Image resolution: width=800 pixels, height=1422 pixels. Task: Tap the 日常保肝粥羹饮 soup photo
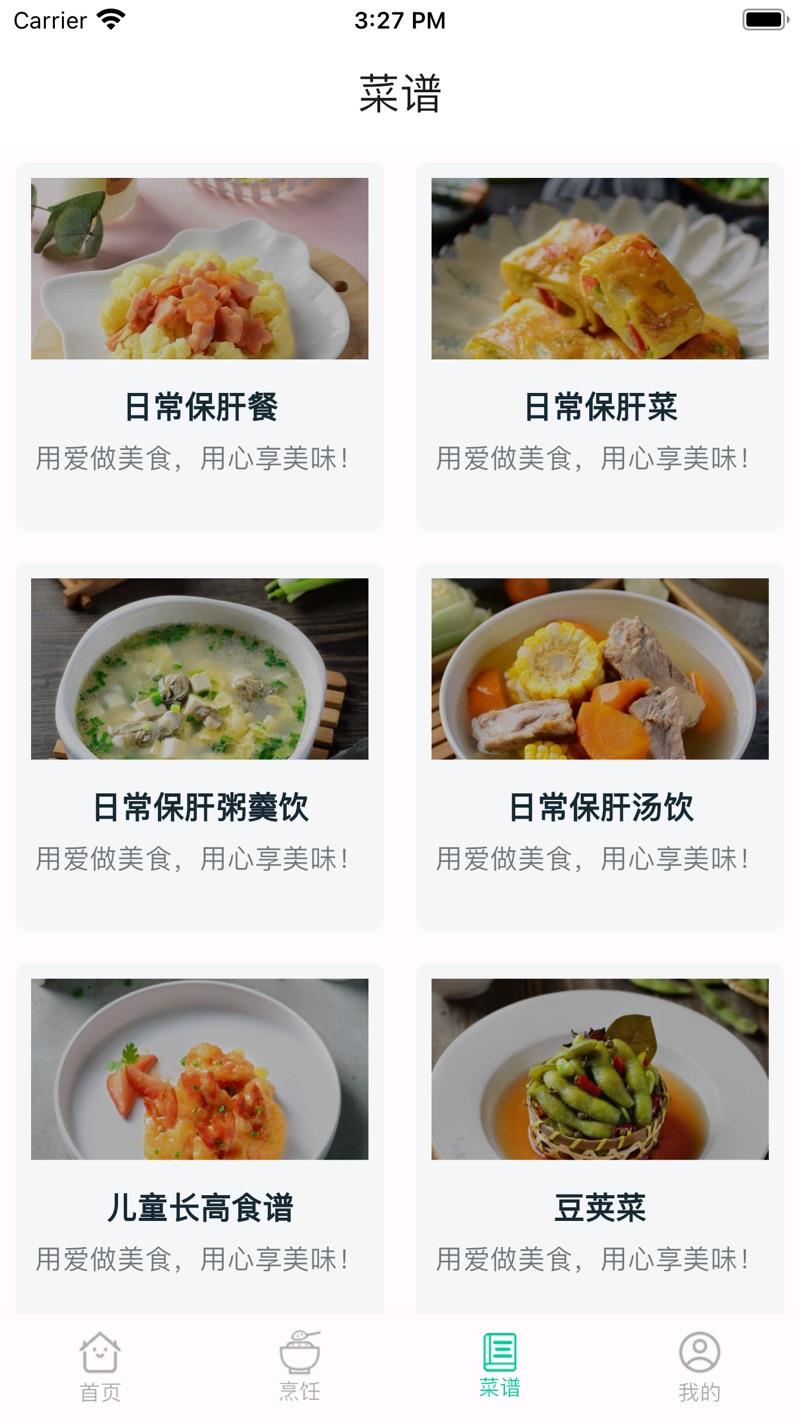(199, 668)
